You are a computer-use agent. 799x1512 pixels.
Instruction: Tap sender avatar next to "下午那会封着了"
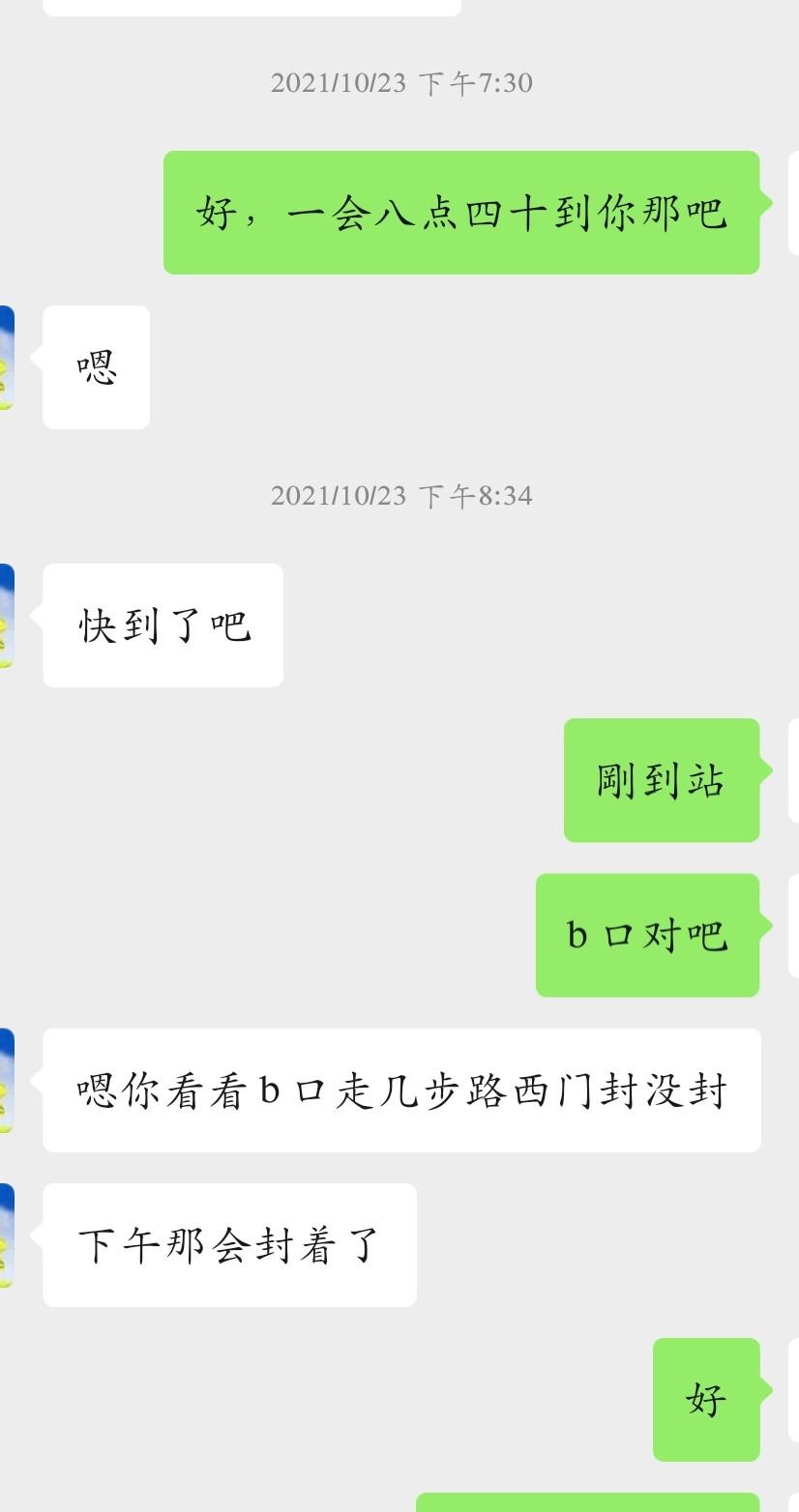[x=6, y=1236]
